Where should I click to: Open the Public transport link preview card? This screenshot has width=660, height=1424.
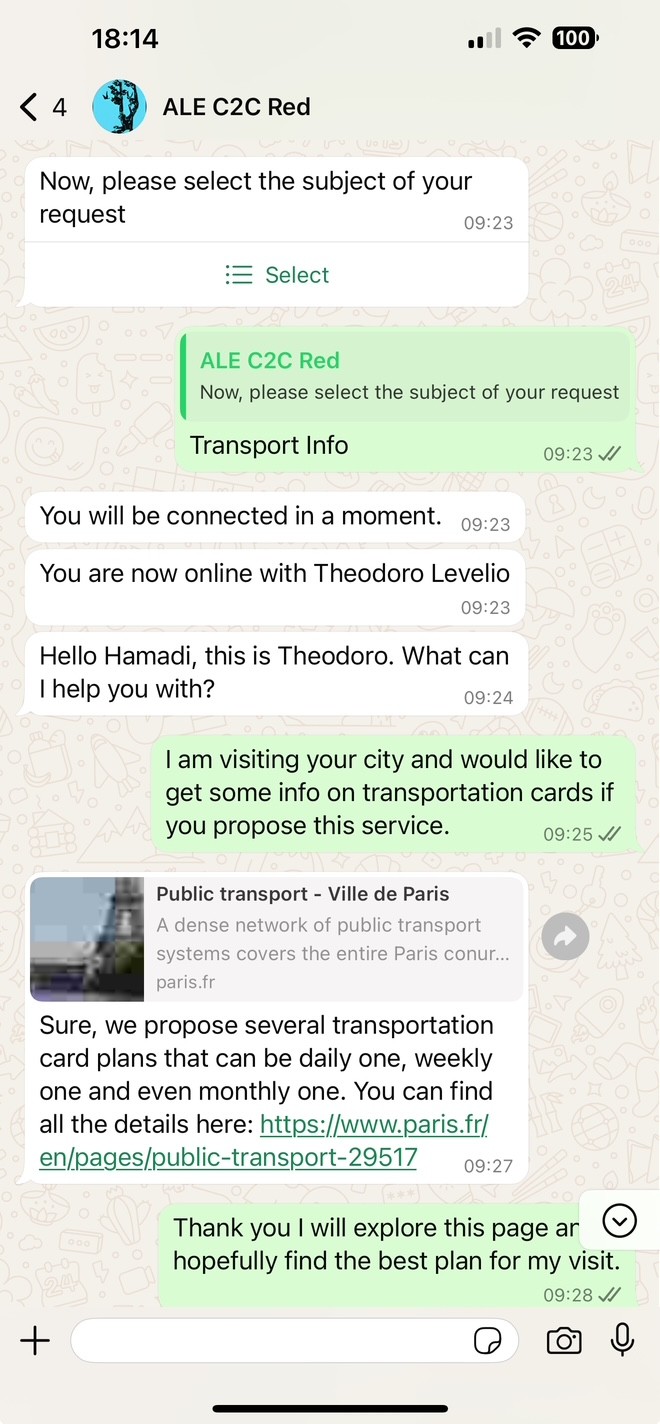coord(276,938)
